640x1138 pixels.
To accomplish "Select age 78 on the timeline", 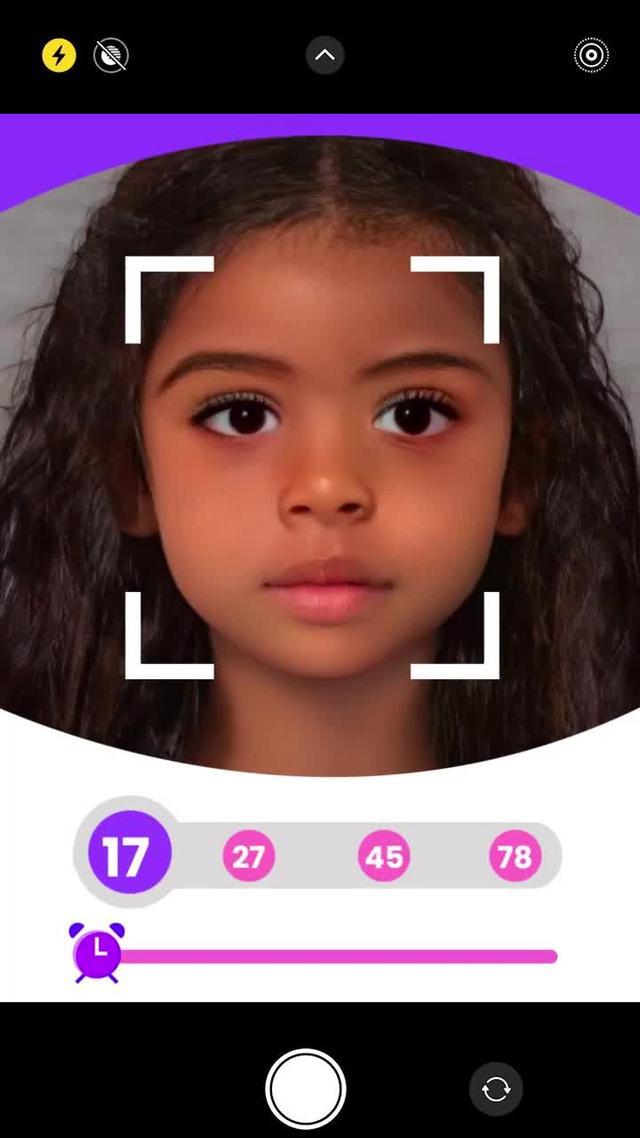I will [515, 856].
